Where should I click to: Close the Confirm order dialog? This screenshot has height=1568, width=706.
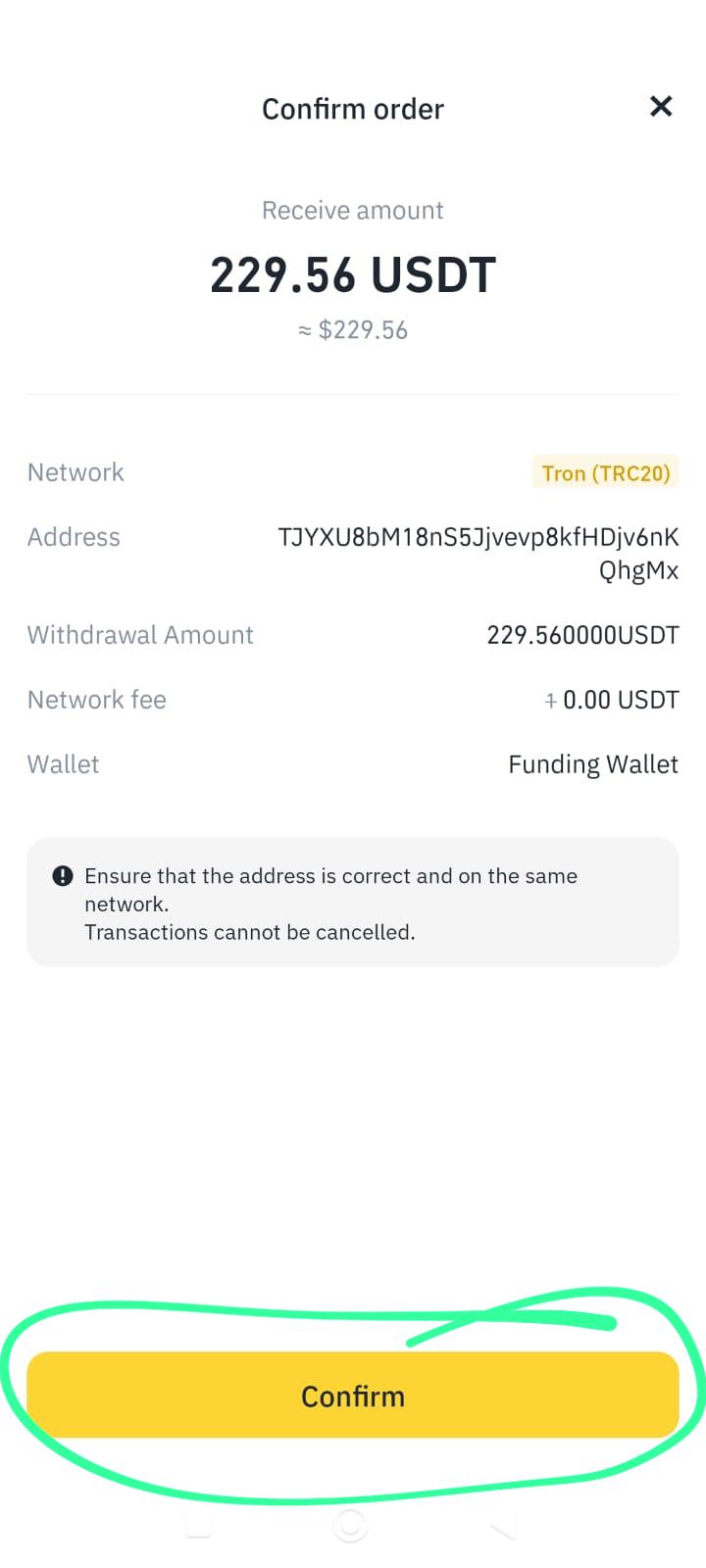661,106
